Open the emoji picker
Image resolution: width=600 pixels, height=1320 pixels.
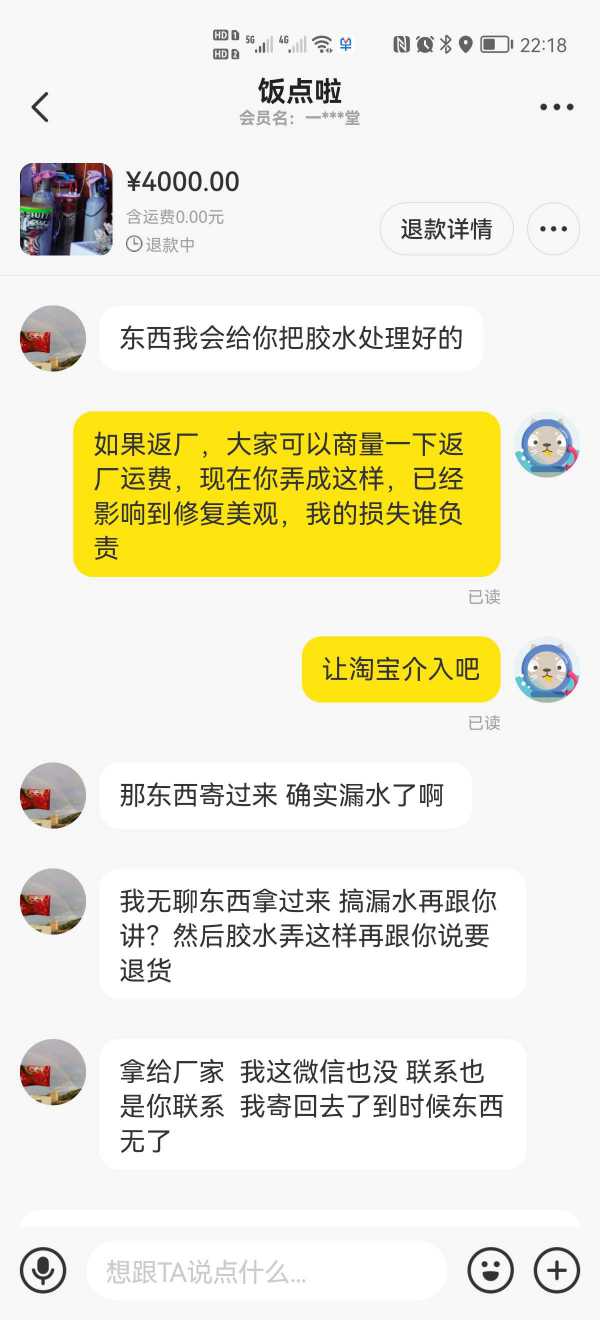pyautogui.click(x=490, y=1271)
